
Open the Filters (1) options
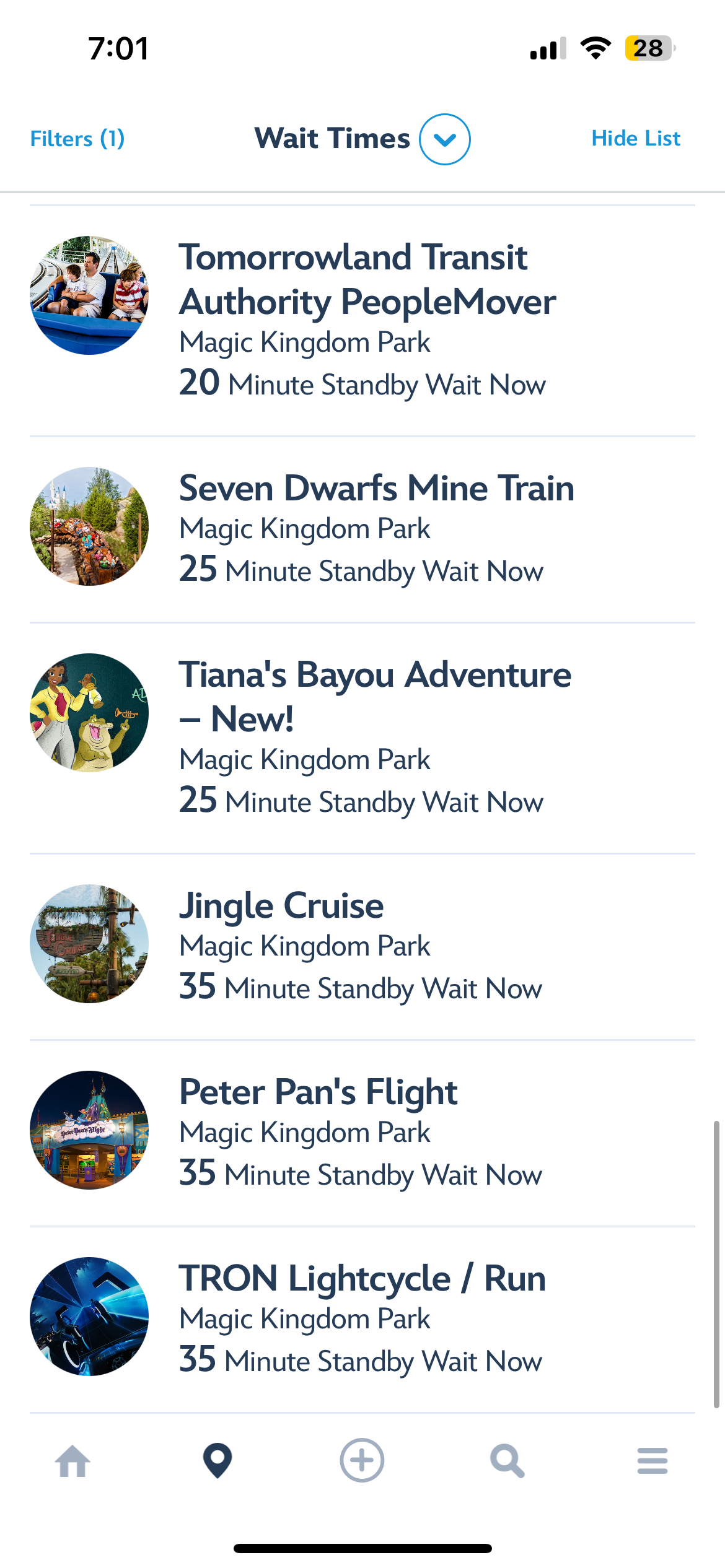[x=77, y=139]
